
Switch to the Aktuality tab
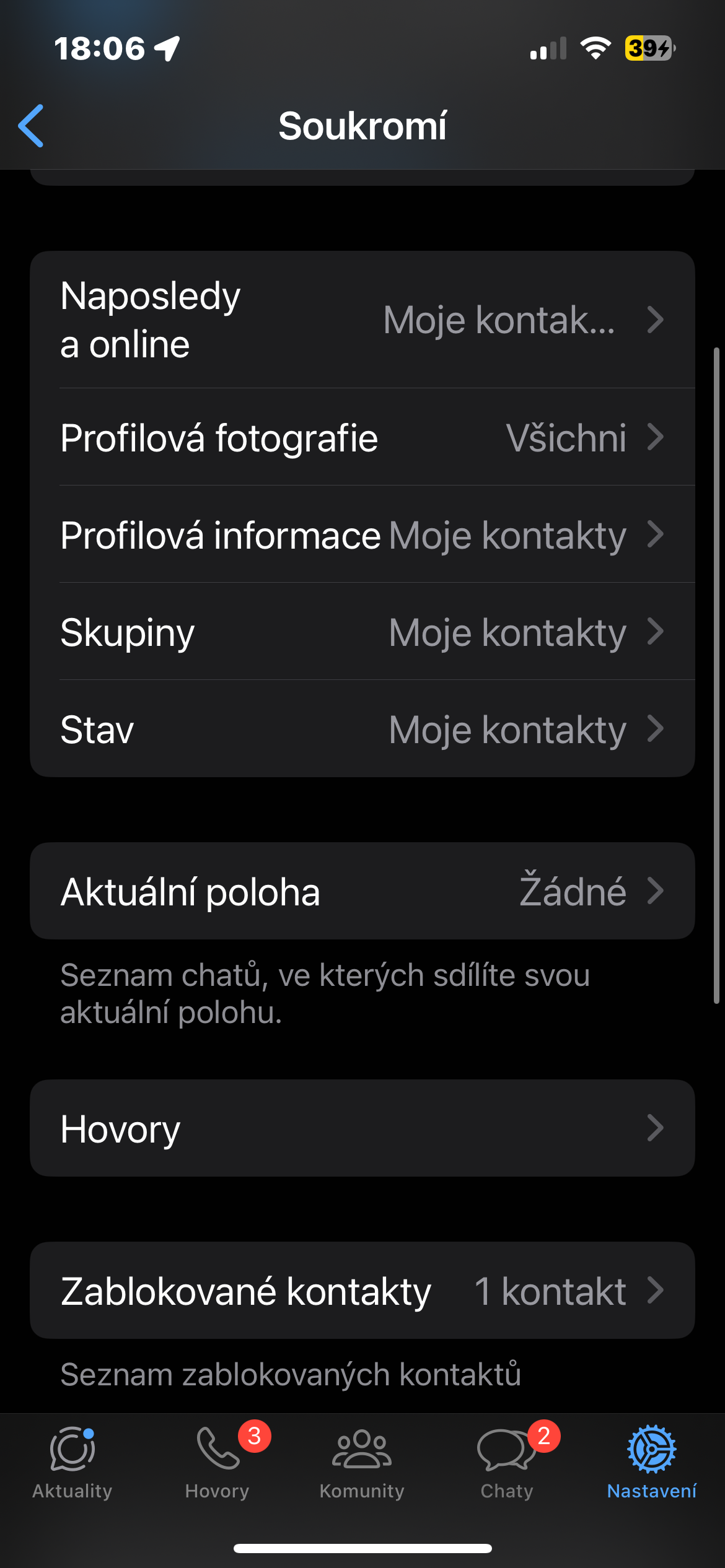click(72, 1463)
